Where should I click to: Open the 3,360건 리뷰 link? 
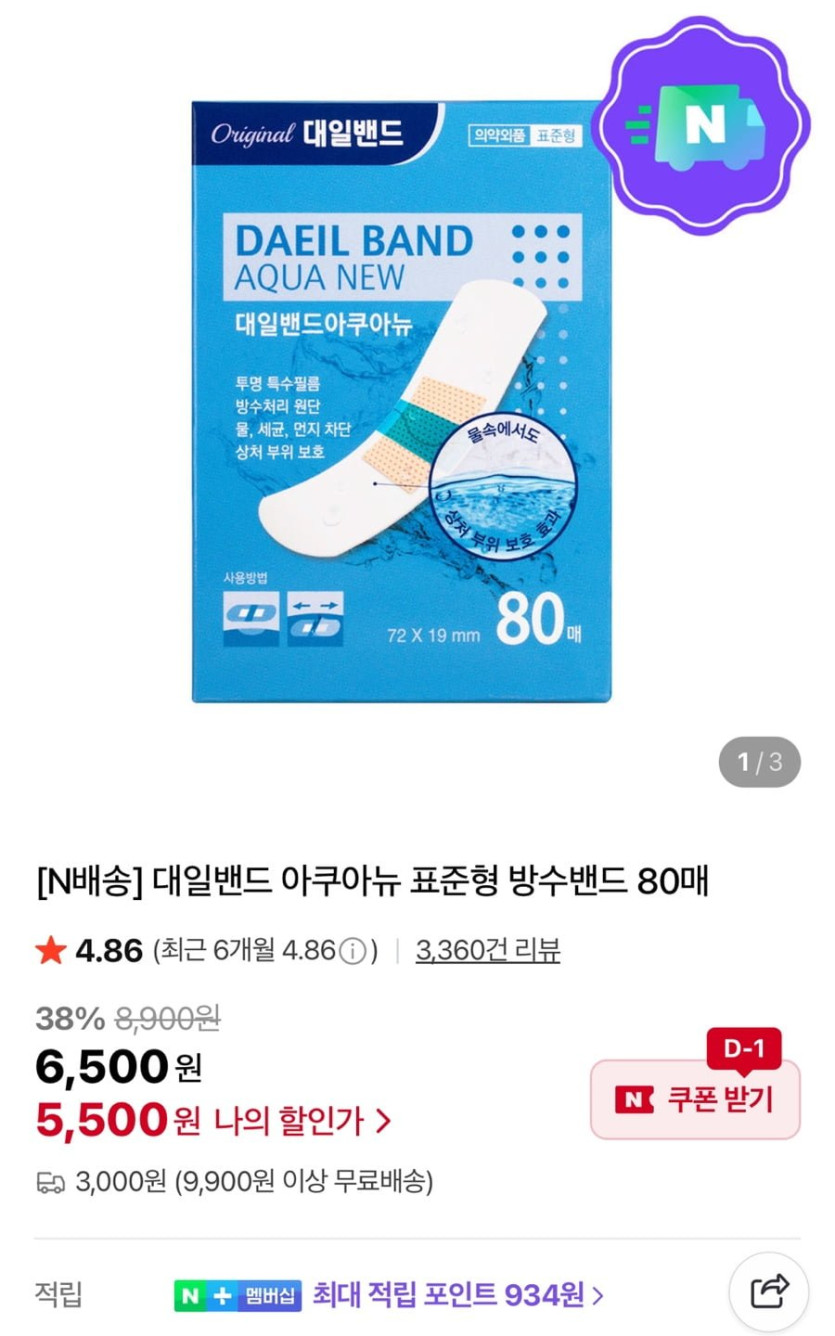pyautogui.click(x=487, y=950)
